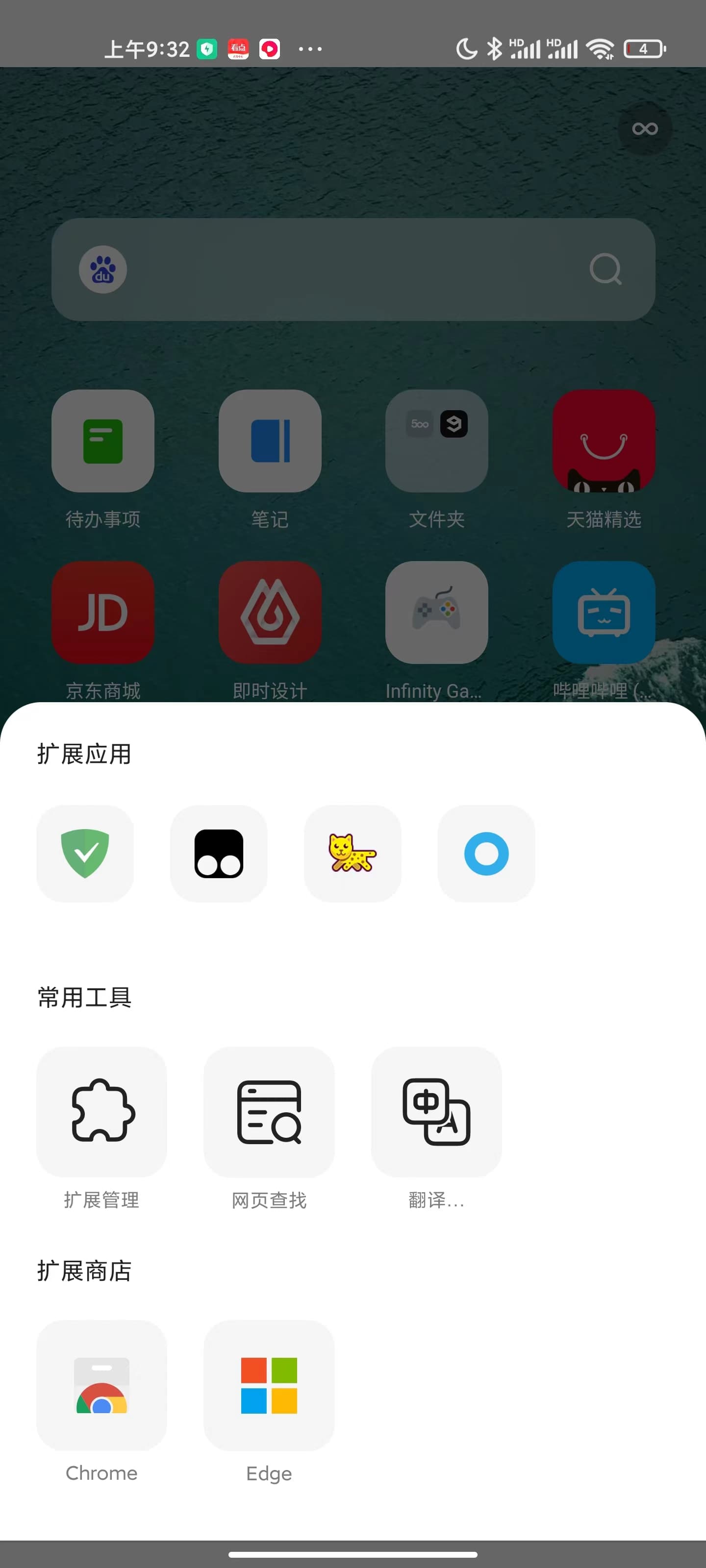Image resolution: width=706 pixels, height=1568 pixels.
Task: Open 扩展管理 extension manager
Action: coord(101,1112)
